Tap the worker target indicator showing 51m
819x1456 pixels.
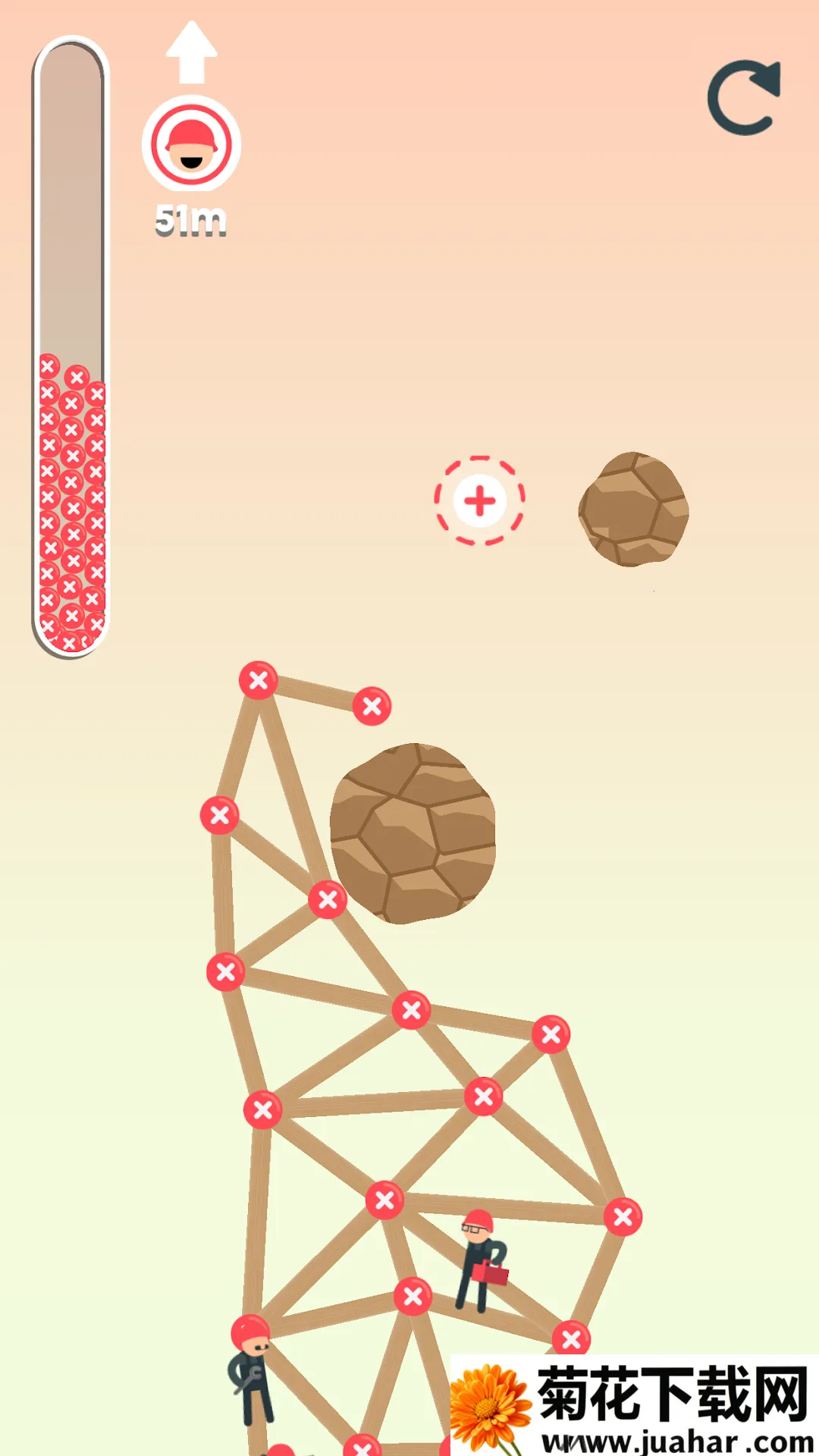(x=191, y=144)
